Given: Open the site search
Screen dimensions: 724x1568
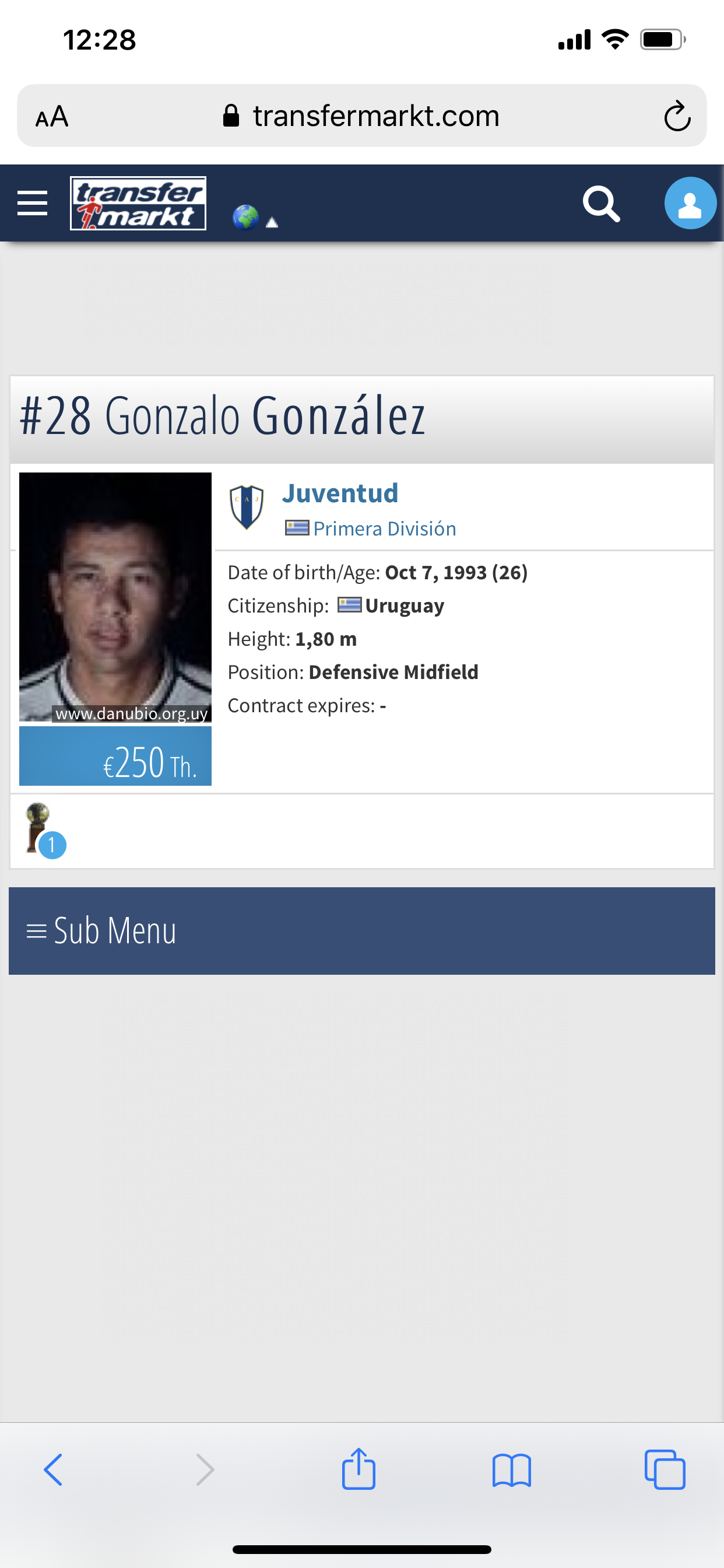Looking at the screenshot, I should click(x=601, y=204).
